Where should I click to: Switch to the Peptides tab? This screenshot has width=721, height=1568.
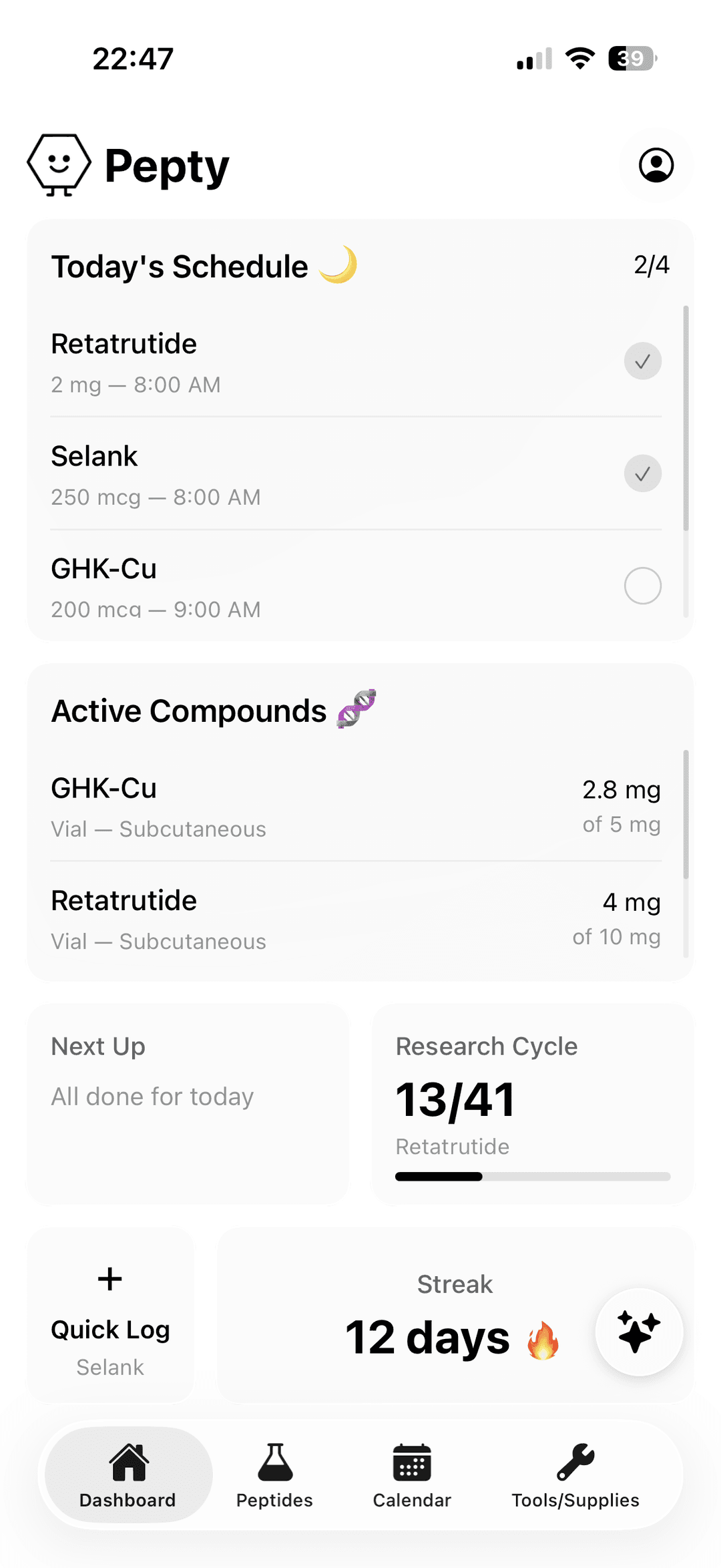pyautogui.click(x=274, y=1475)
